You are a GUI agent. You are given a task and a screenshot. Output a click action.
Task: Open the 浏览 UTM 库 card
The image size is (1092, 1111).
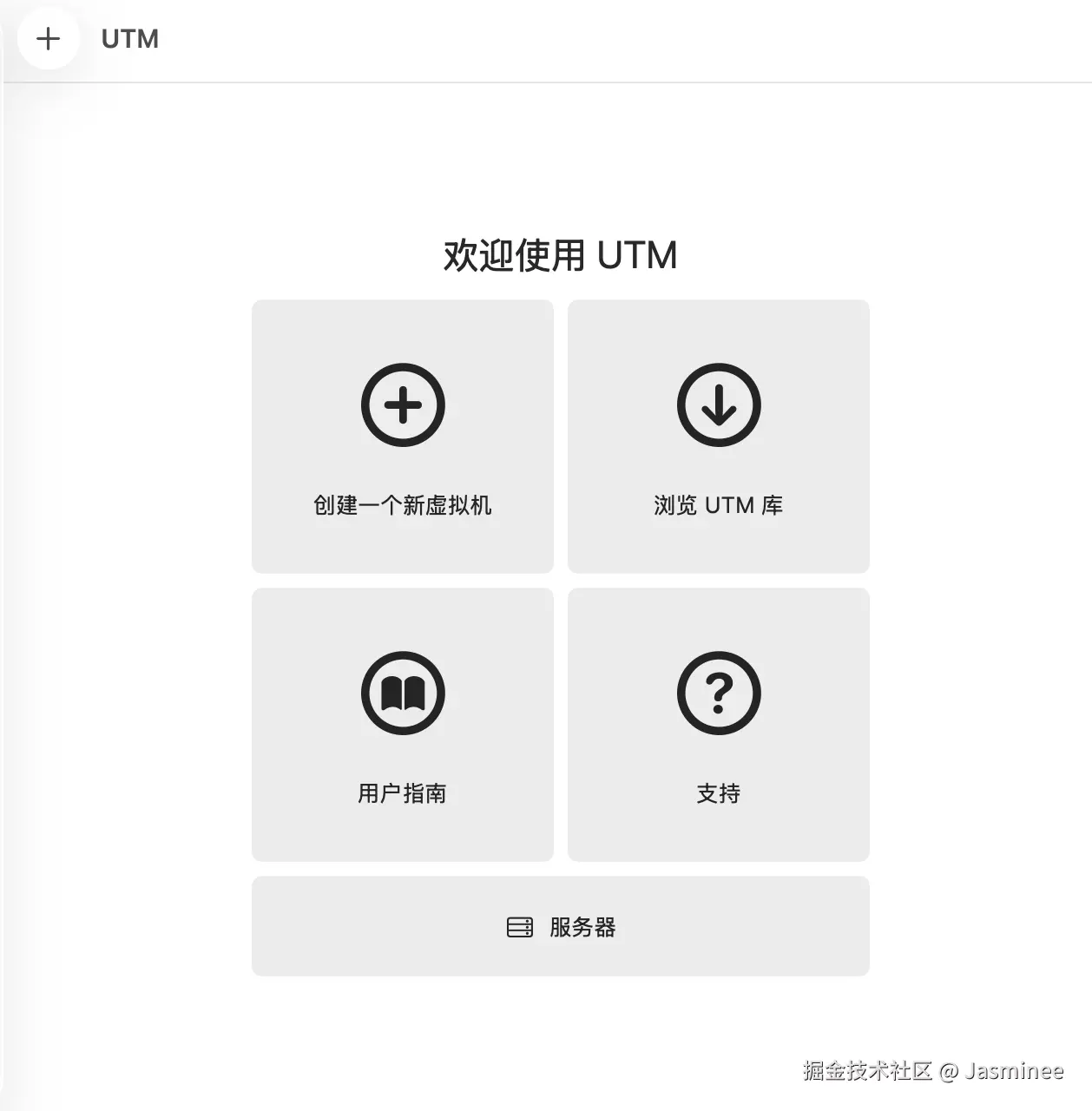(718, 436)
